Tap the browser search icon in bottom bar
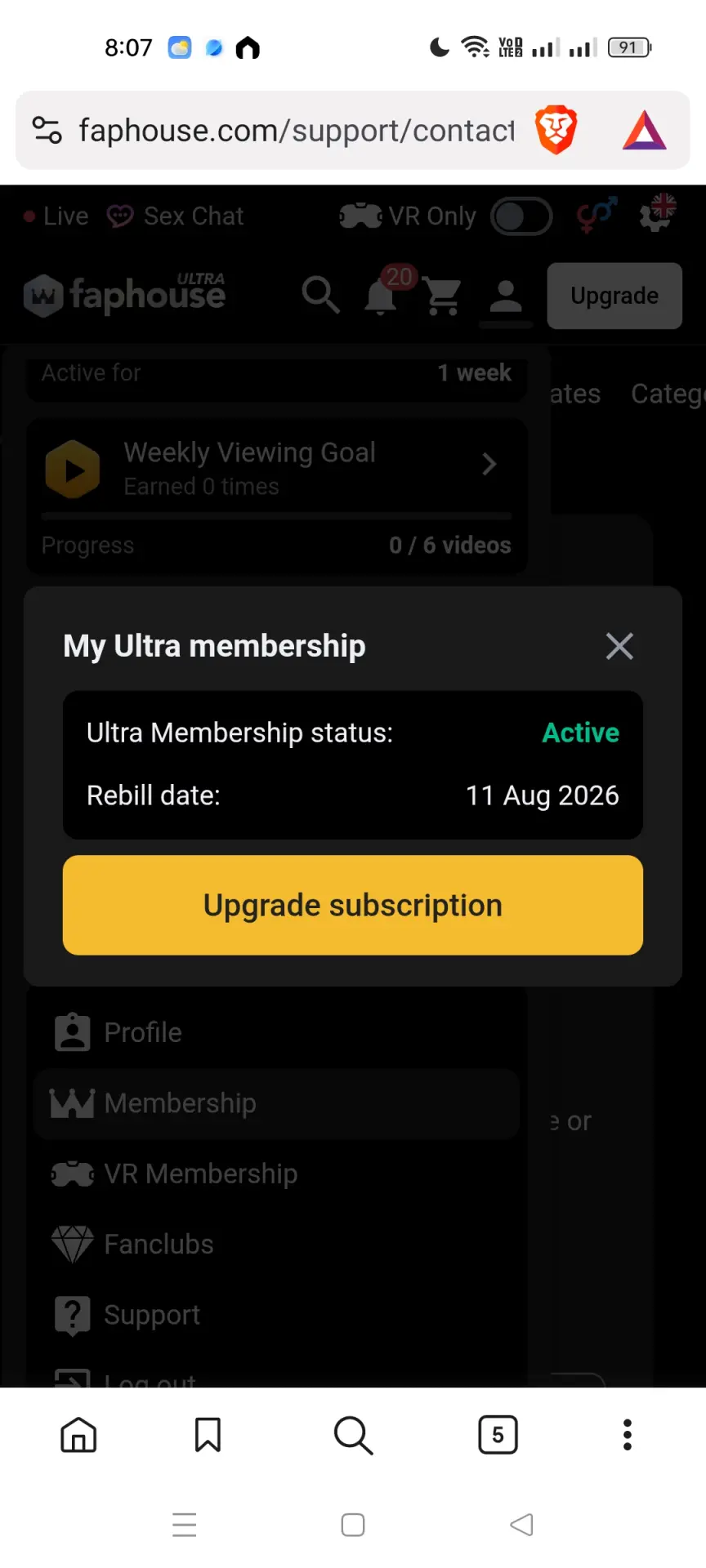Image resolution: width=706 pixels, height=1568 pixels. [353, 1435]
